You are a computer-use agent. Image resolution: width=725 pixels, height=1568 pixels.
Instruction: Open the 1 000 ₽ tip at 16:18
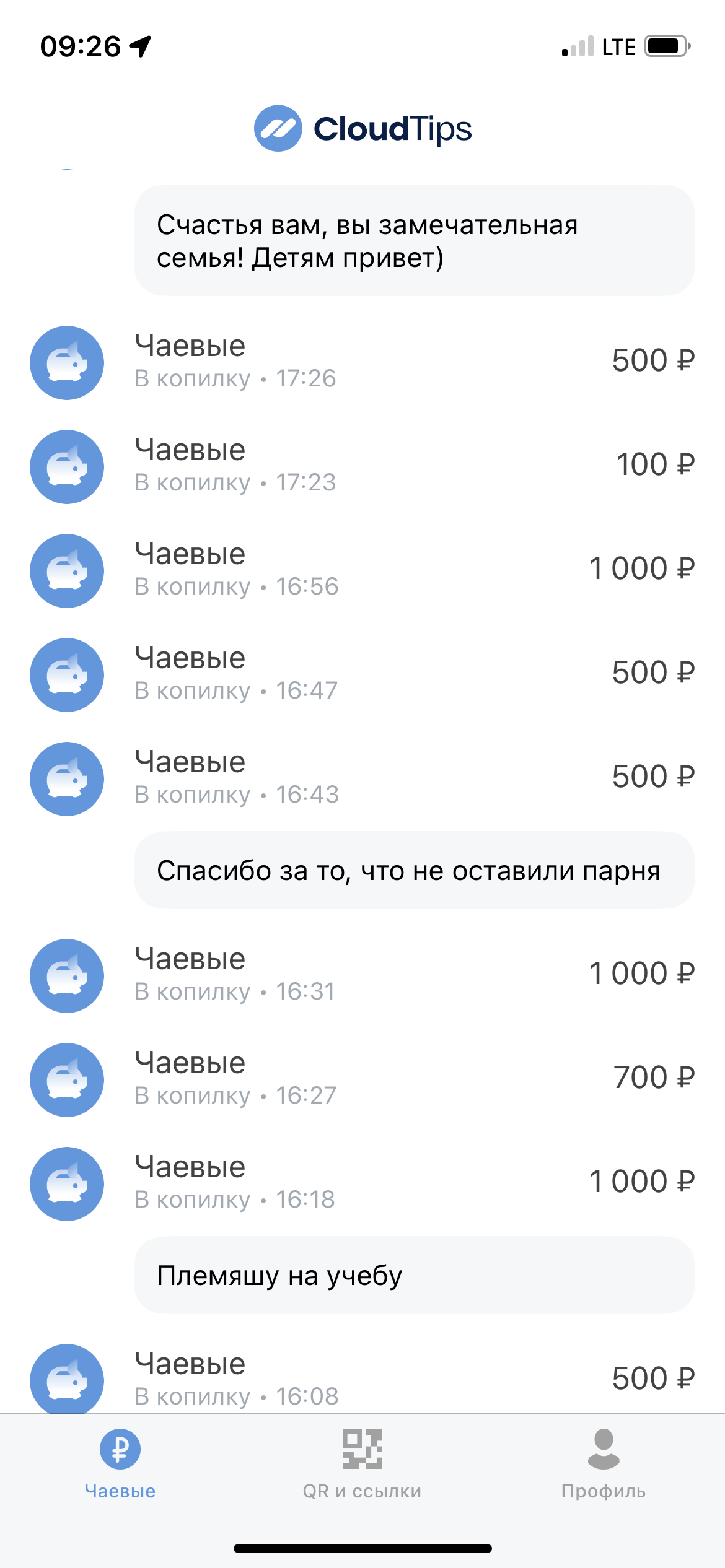[x=362, y=1183]
